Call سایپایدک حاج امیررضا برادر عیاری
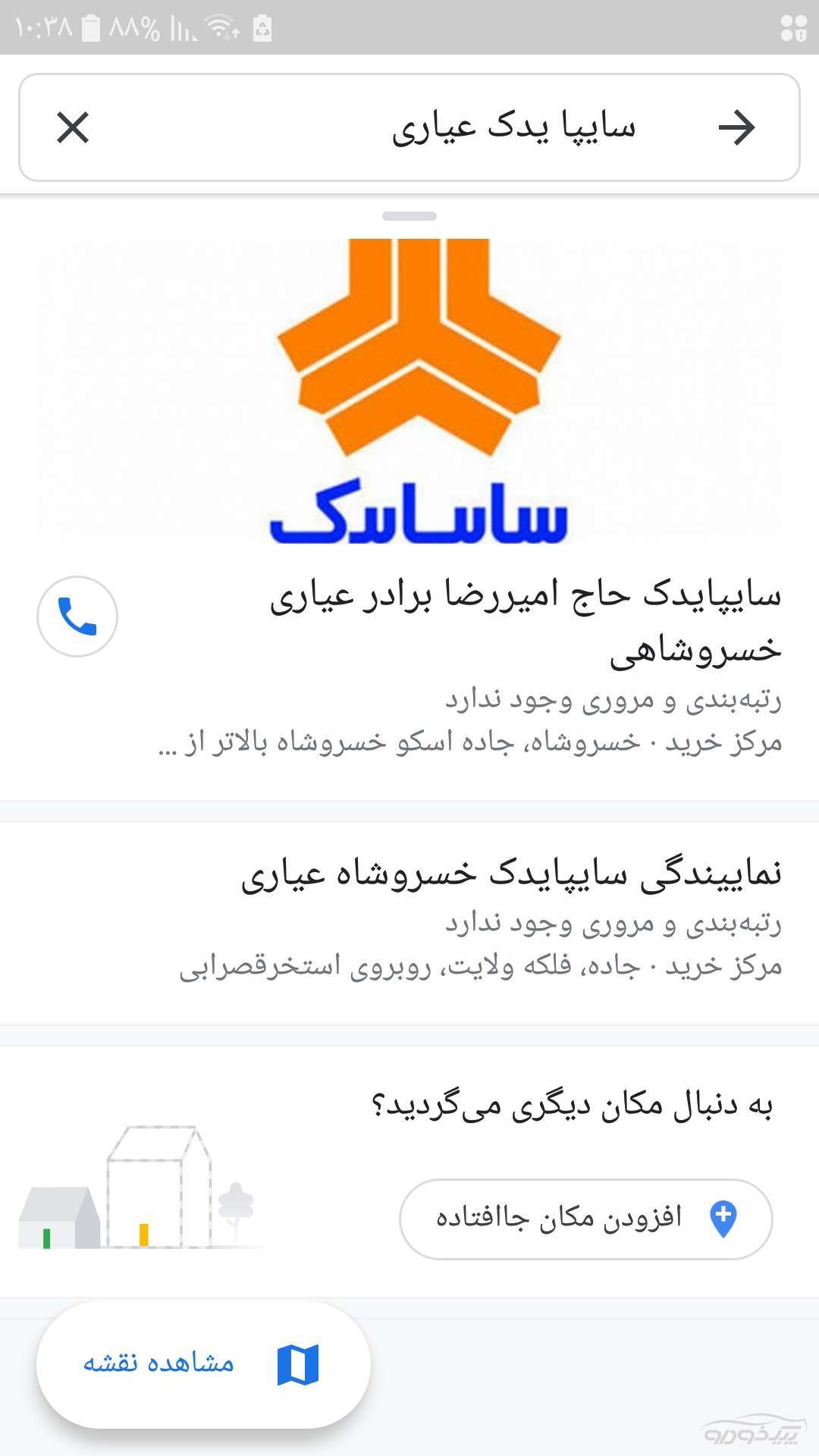Image resolution: width=819 pixels, height=1456 pixels. point(77,616)
